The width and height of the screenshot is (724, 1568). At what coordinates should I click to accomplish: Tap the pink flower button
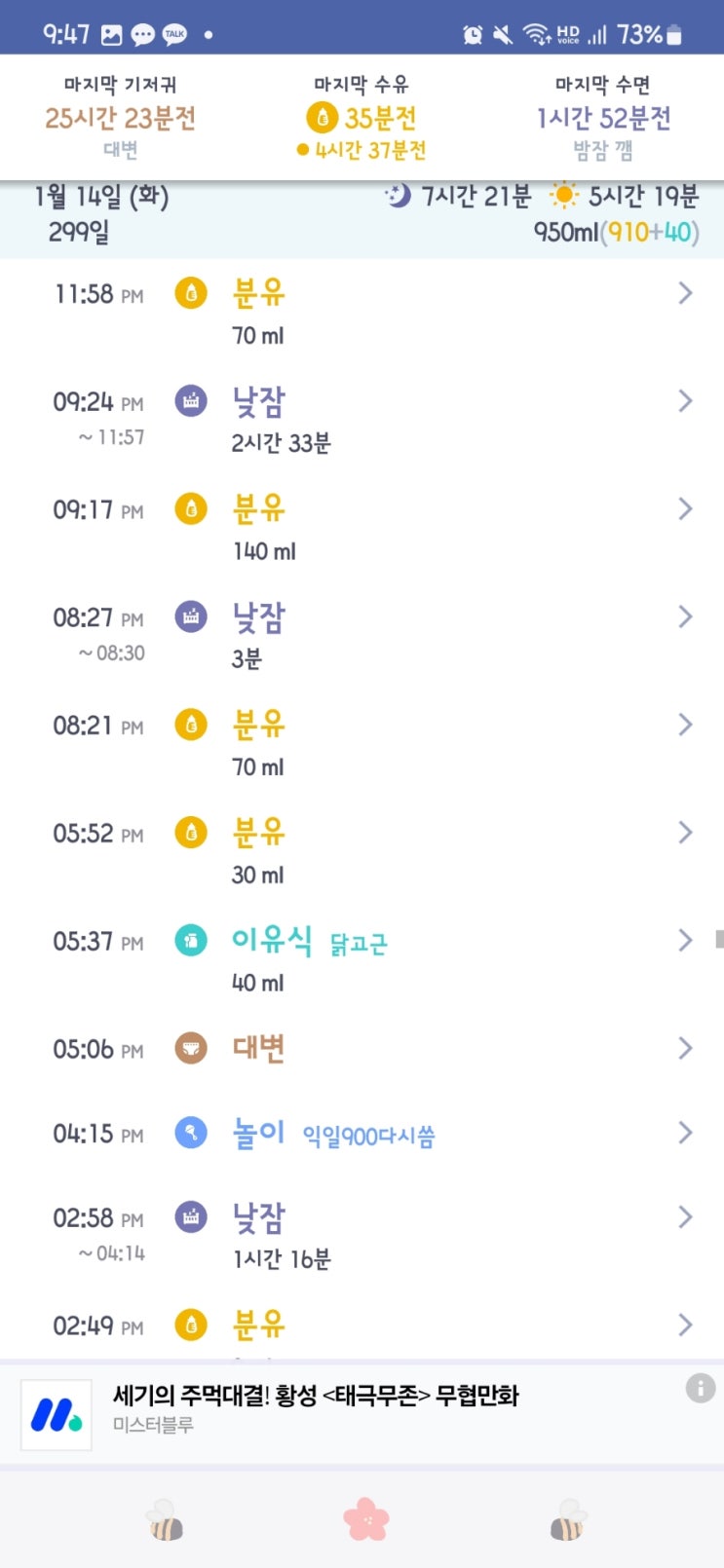(366, 1519)
